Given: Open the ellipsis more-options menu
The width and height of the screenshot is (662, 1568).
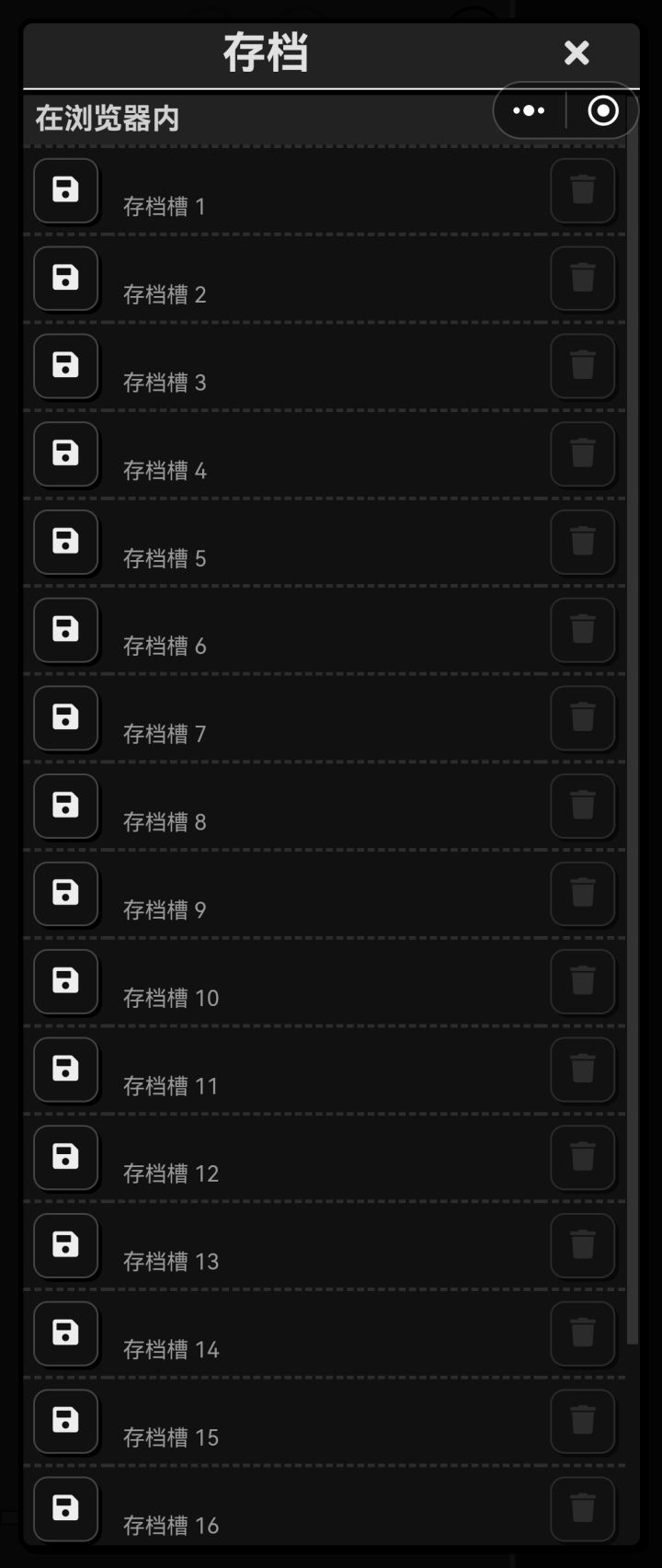Looking at the screenshot, I should pyautogui.click(x=529, y=110).
